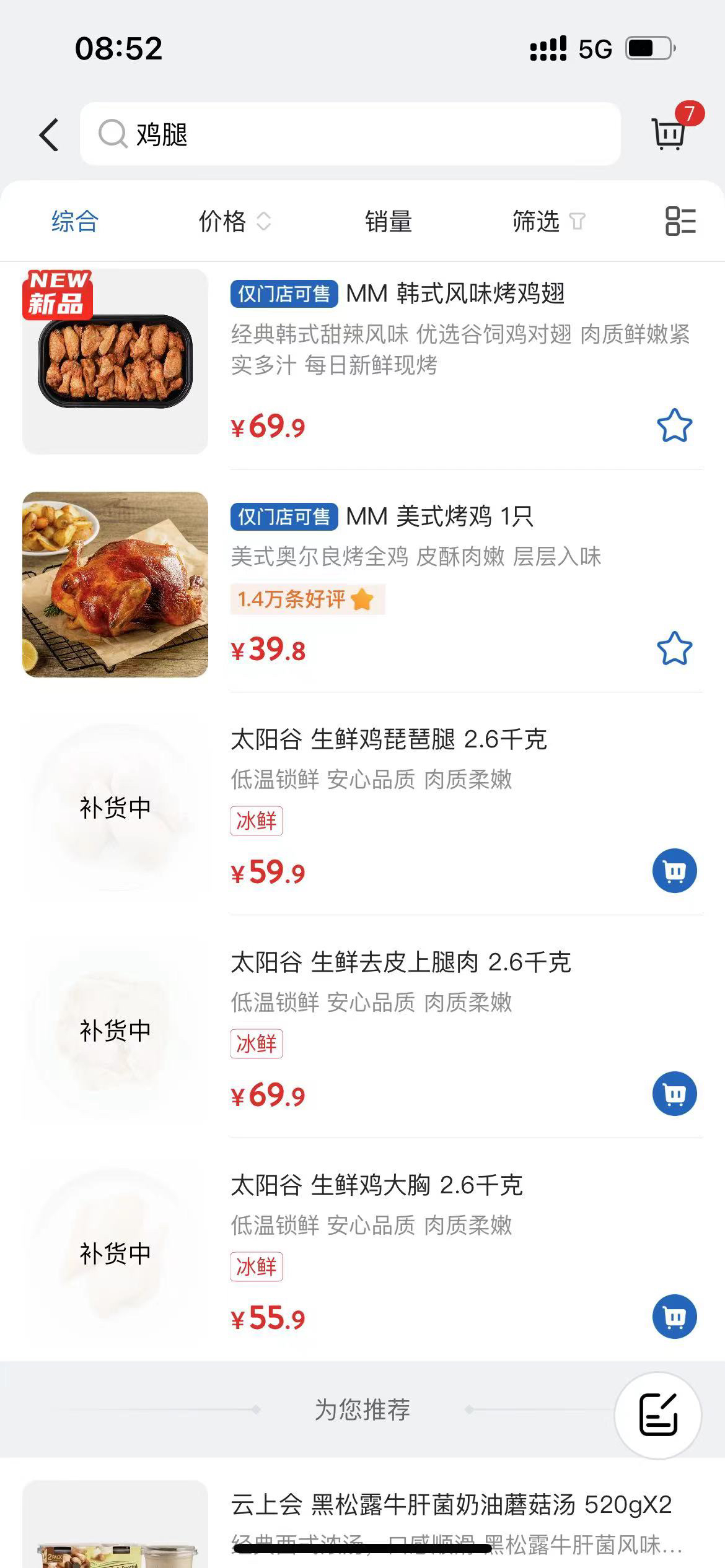Screen dimensions: 725x1568
Task: Open the shopping cart
Action: coord(669,132)
